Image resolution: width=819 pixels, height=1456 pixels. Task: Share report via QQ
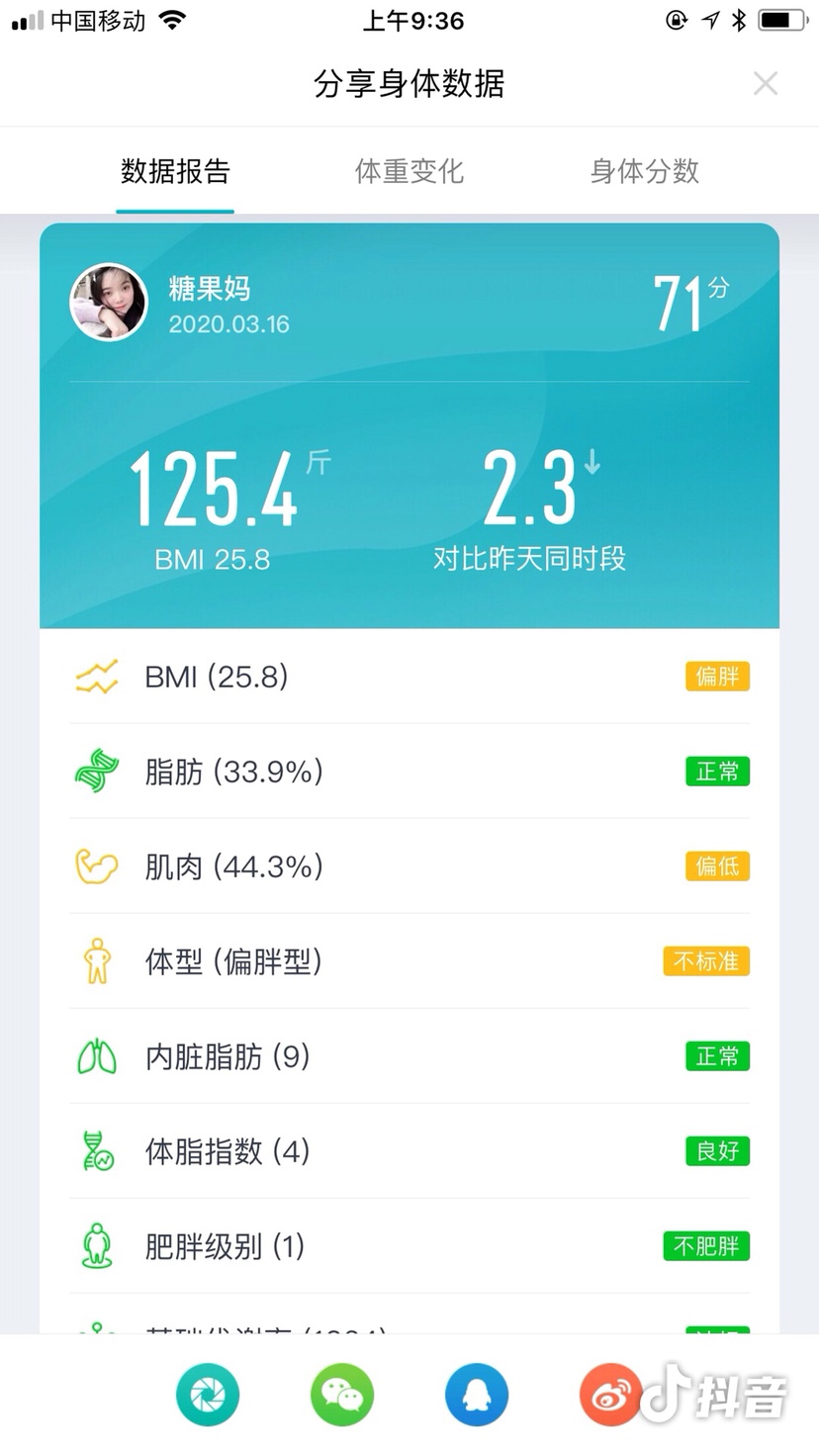point(477,1395)
